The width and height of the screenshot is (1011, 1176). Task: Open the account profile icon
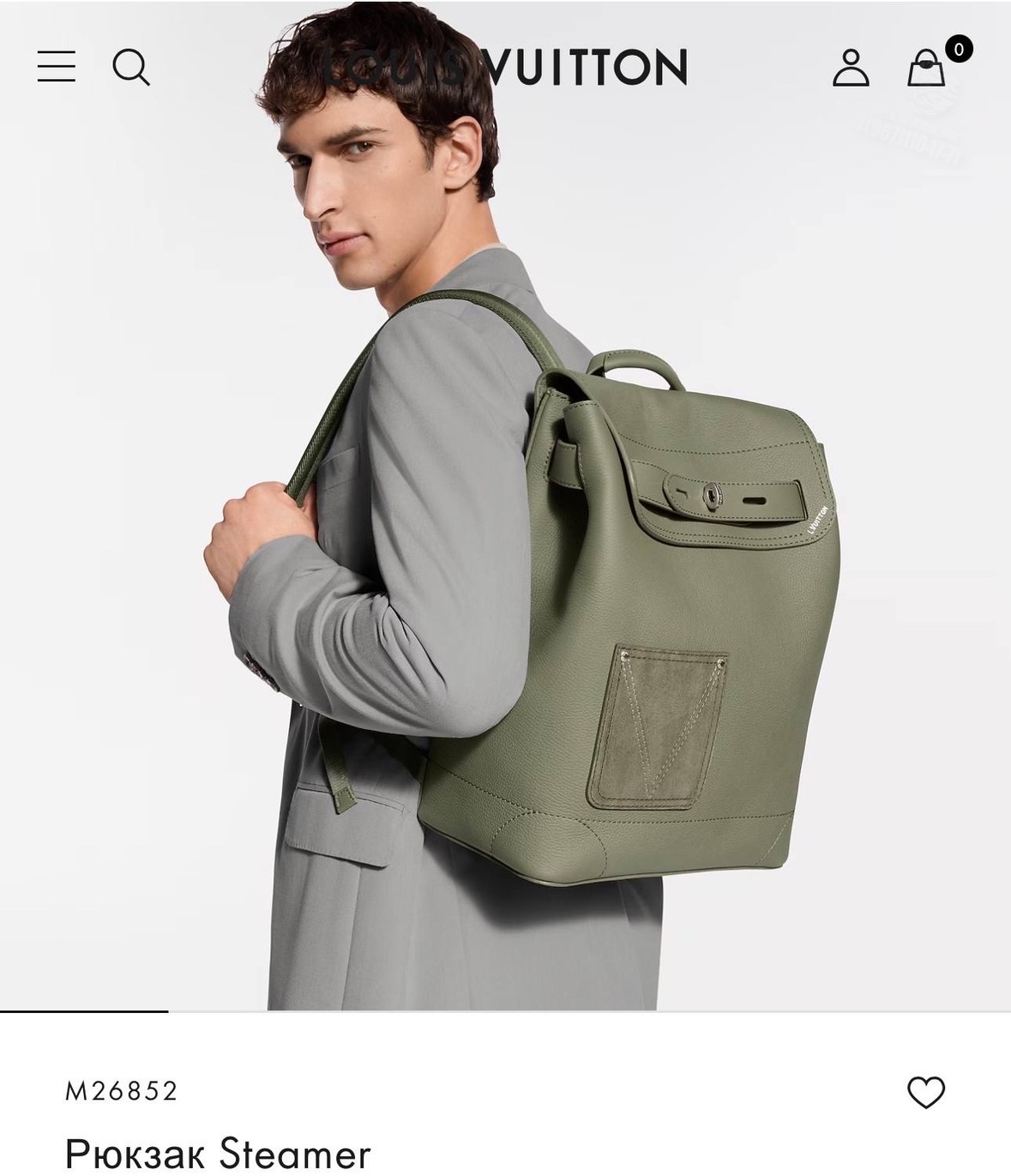[x=851, y=67]
